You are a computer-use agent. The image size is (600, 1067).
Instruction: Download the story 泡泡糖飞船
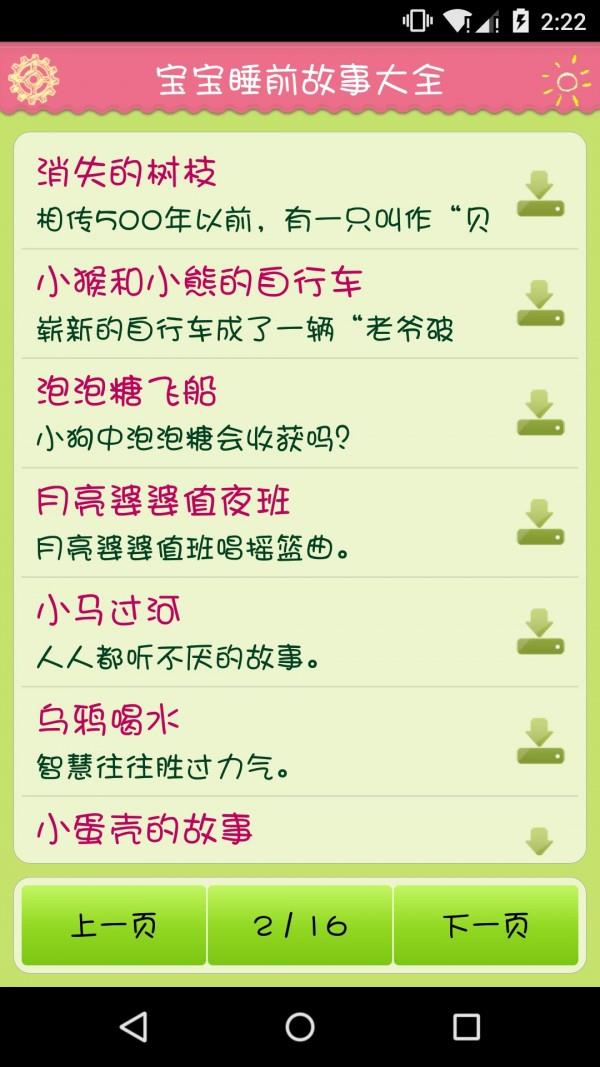540,413
